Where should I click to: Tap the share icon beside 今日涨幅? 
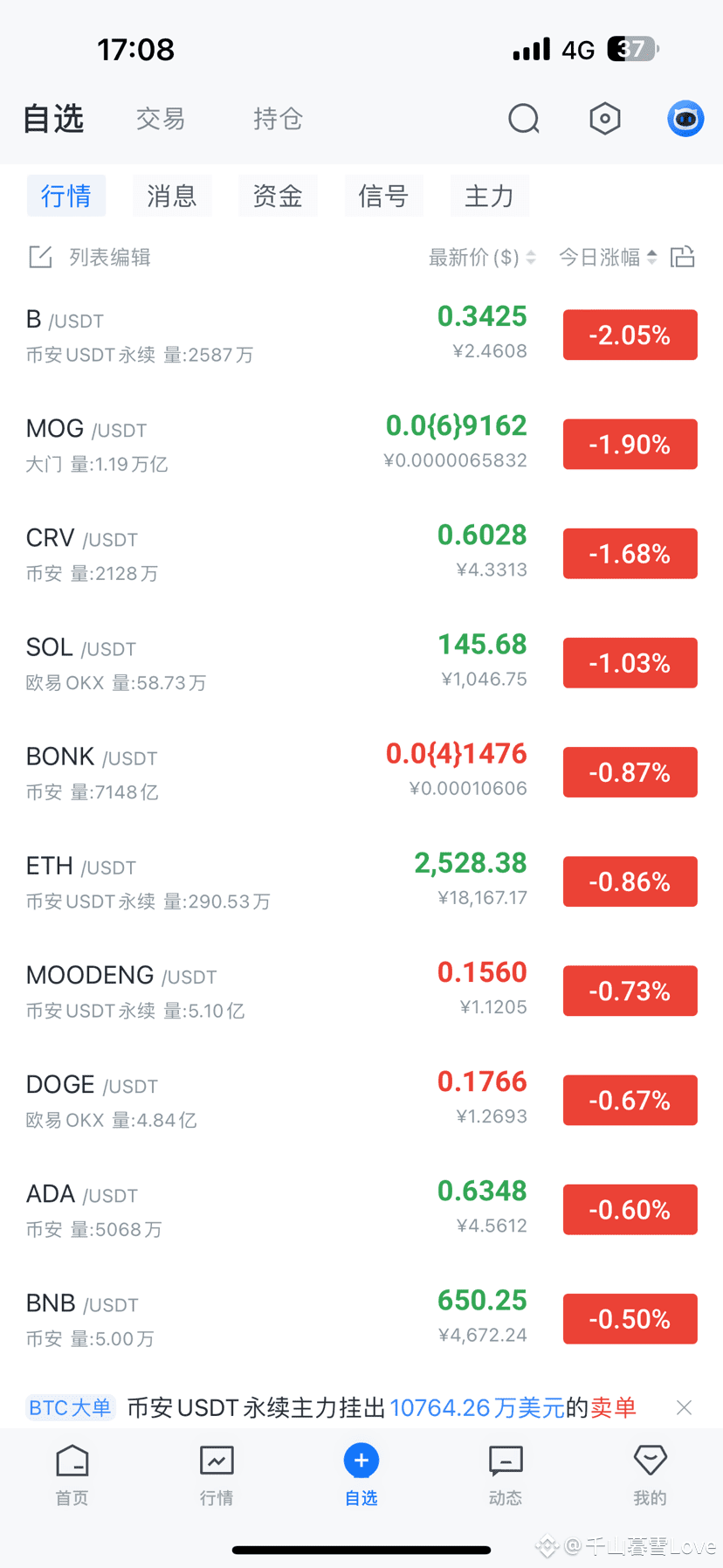(x=683, y=257)
